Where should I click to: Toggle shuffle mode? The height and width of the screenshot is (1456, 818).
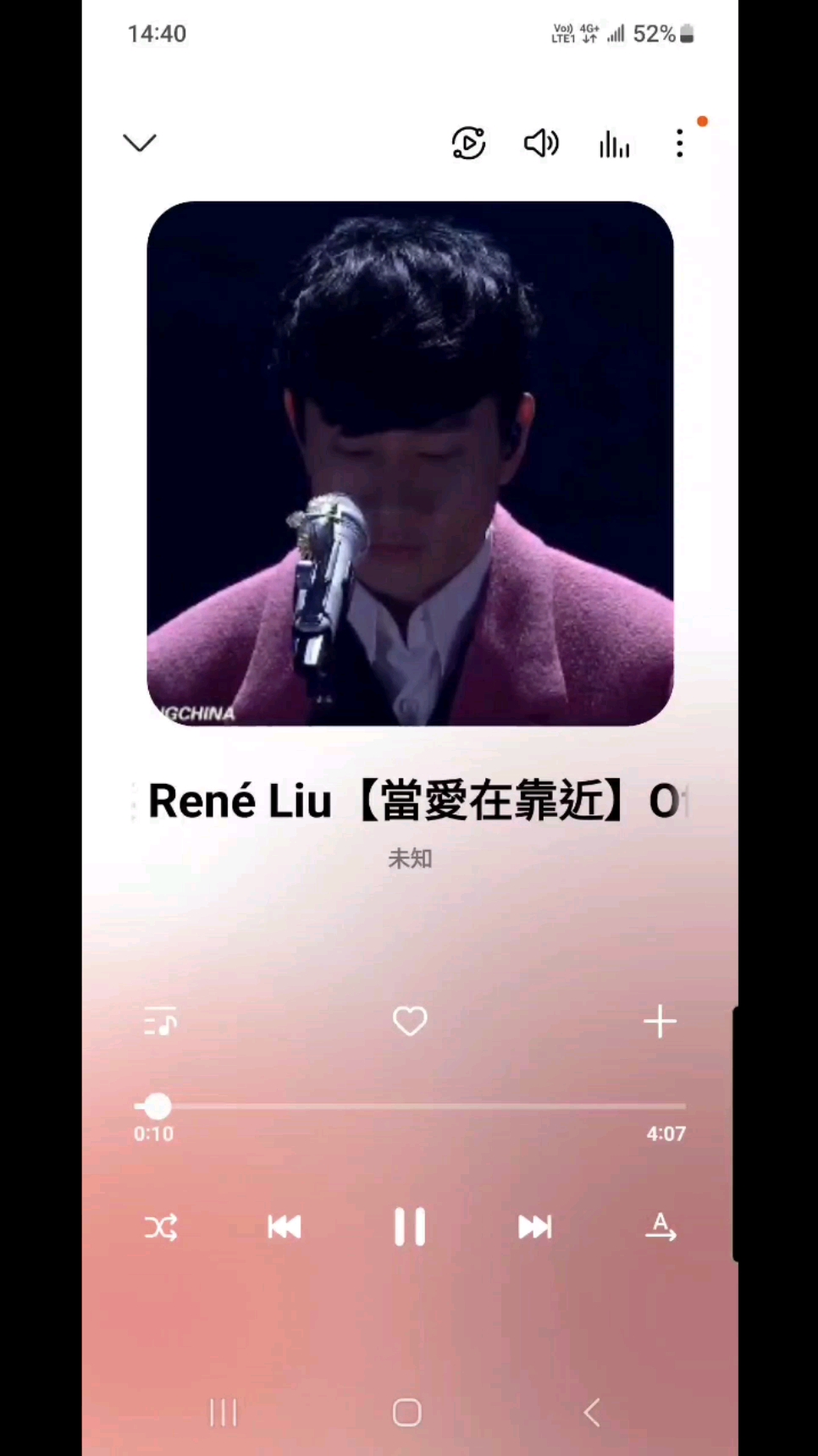point(160,1227)
